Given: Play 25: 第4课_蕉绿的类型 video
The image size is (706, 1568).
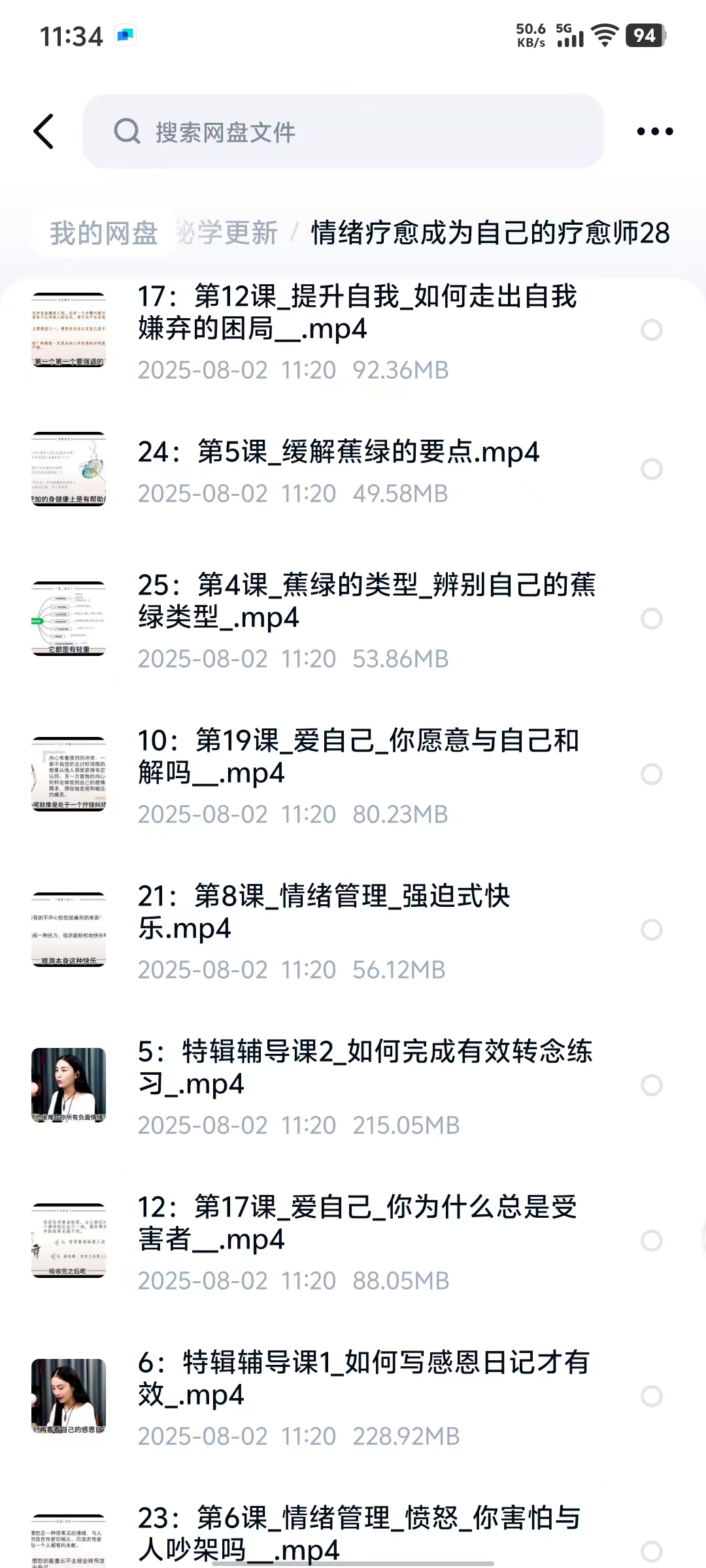Looking at the screenshot, I should 366,601.
